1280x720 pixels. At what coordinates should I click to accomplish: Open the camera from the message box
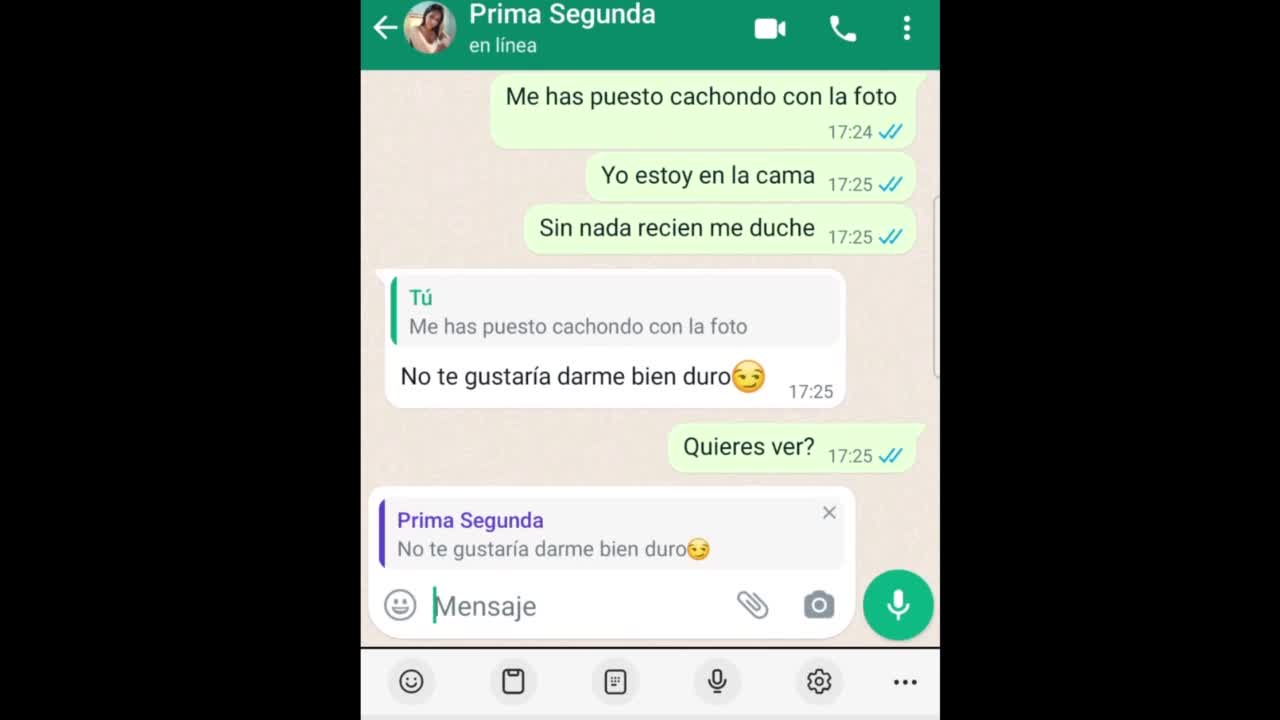coord(819,605)
